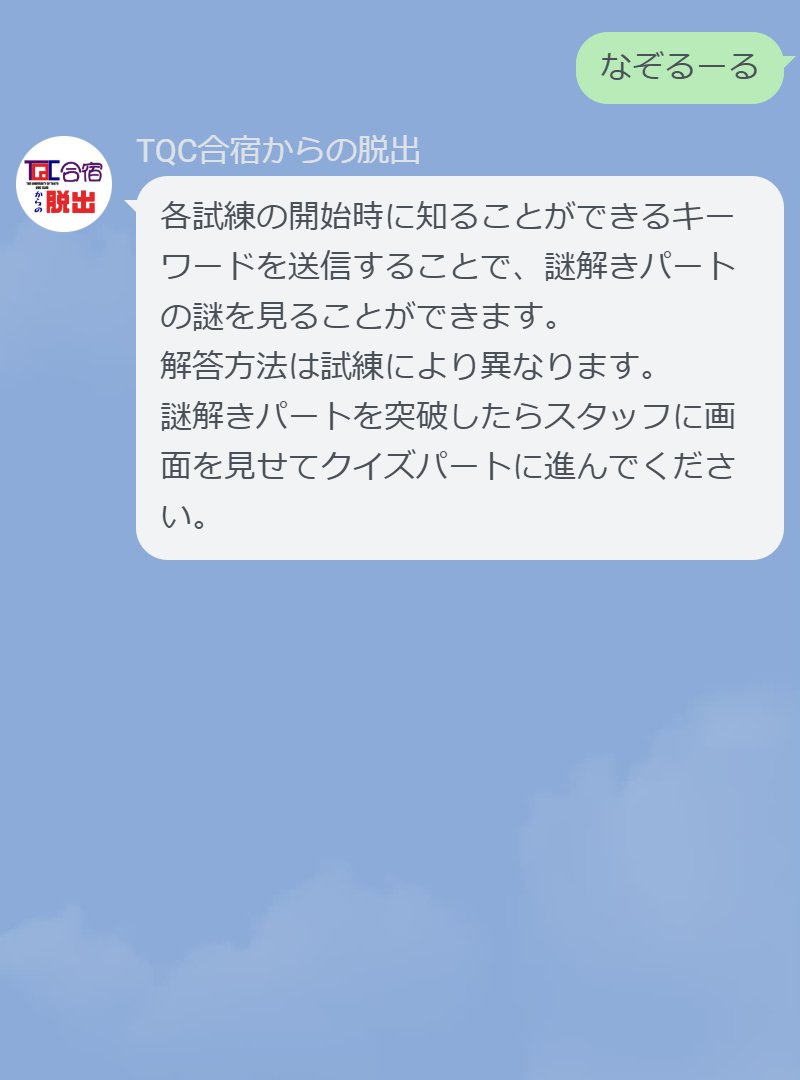Click the avatar's red T letter
This screenshot has height=1080, width=800.
[29, 170]
